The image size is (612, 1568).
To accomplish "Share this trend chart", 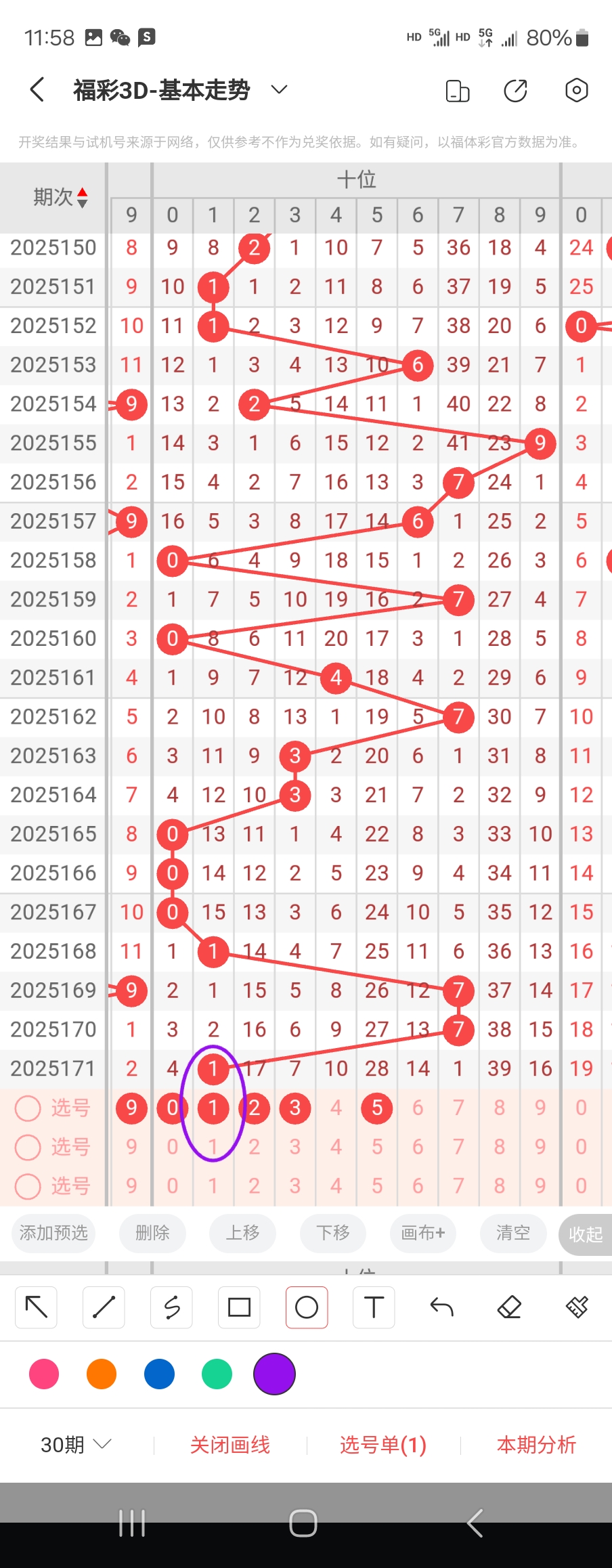I will (516, 90).
